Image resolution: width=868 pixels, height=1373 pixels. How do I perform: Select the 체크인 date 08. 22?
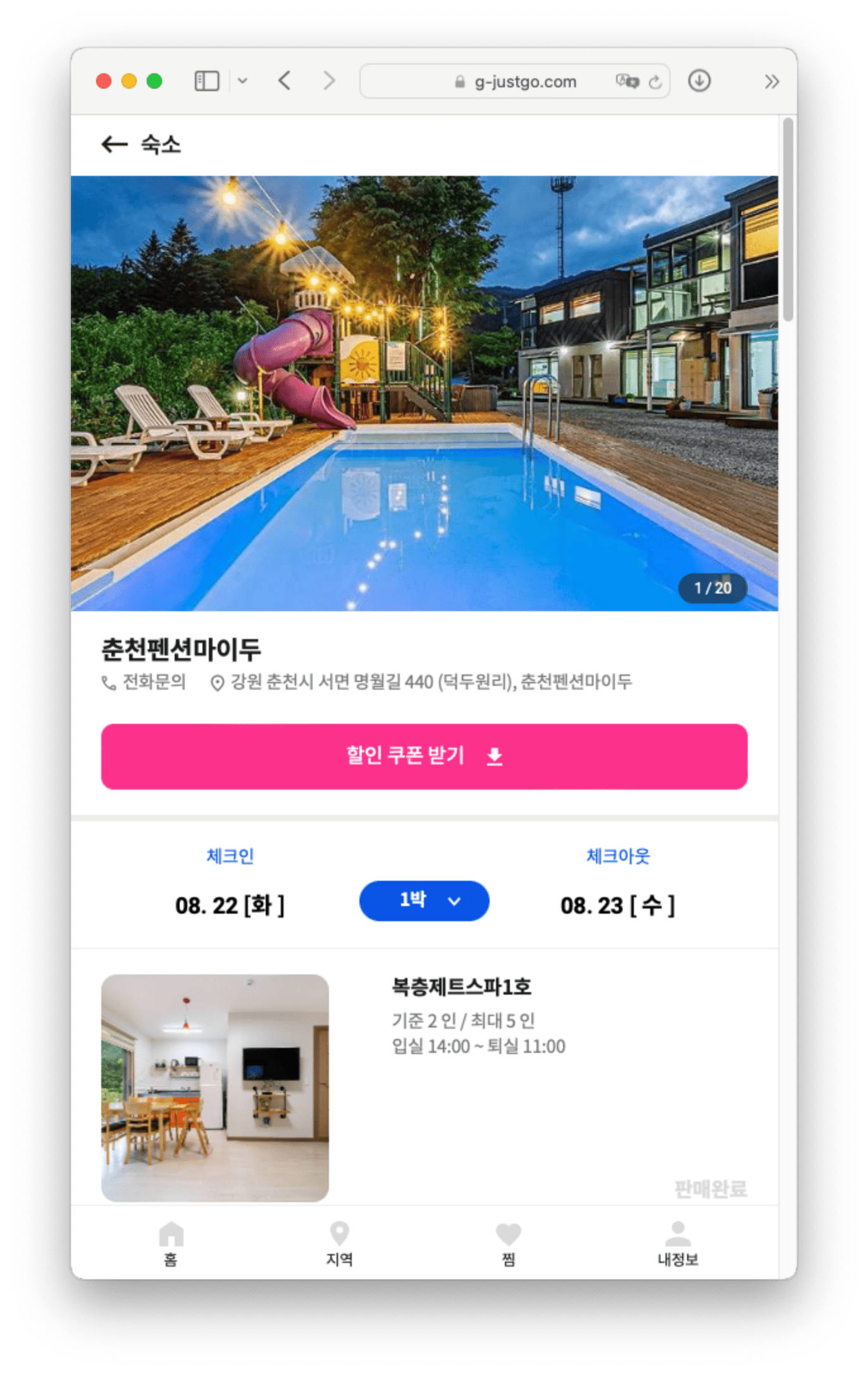230,905
